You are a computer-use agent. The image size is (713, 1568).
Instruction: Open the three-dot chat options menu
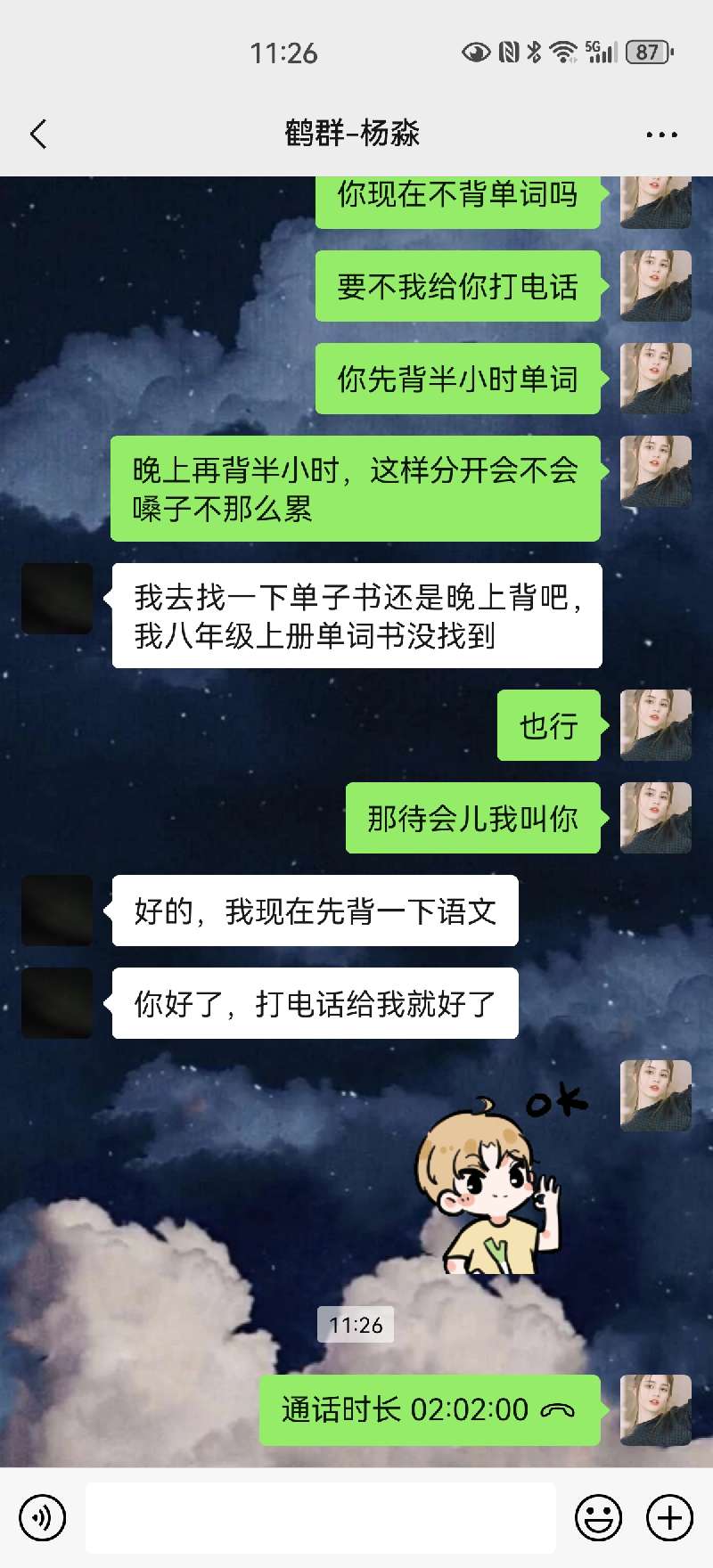tap(661, 135)
